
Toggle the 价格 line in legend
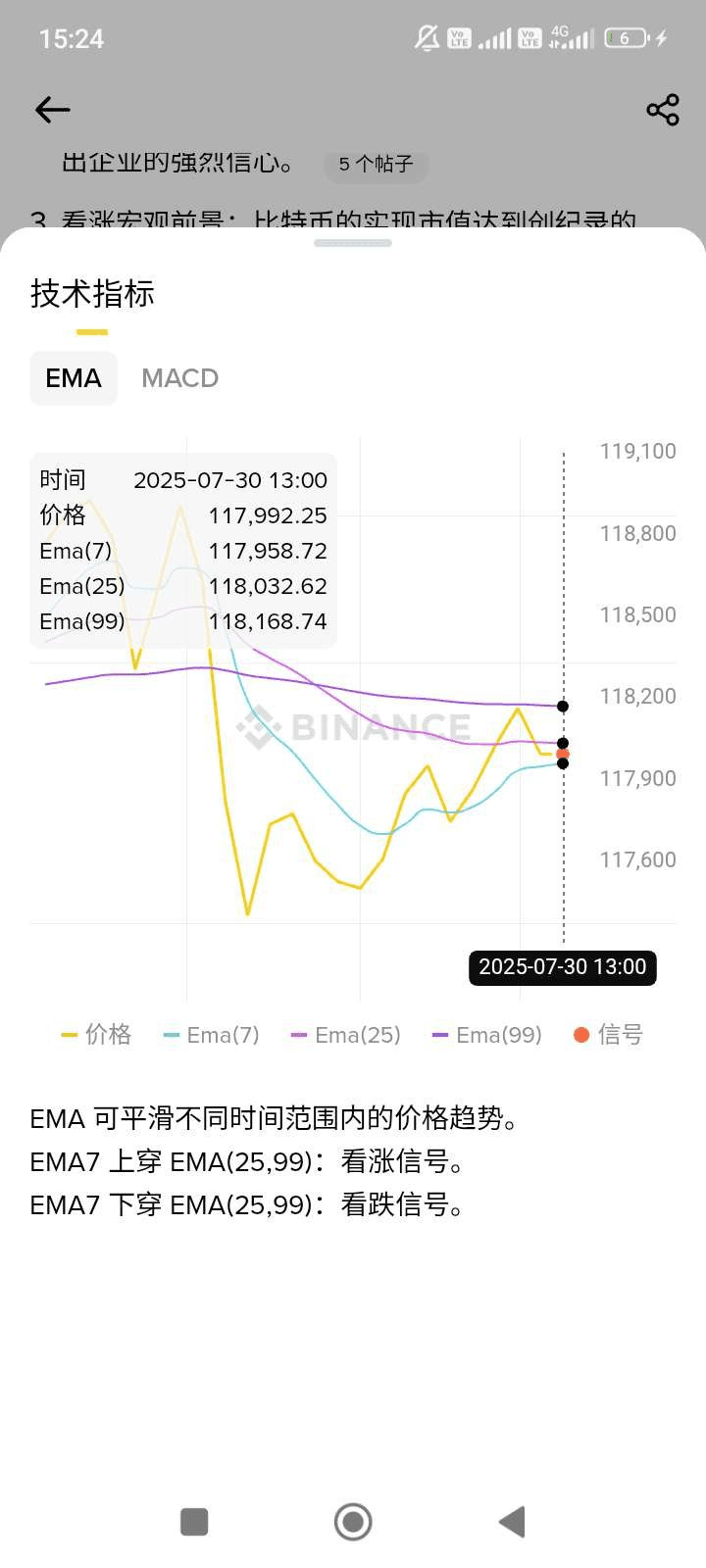(96, 1035)
